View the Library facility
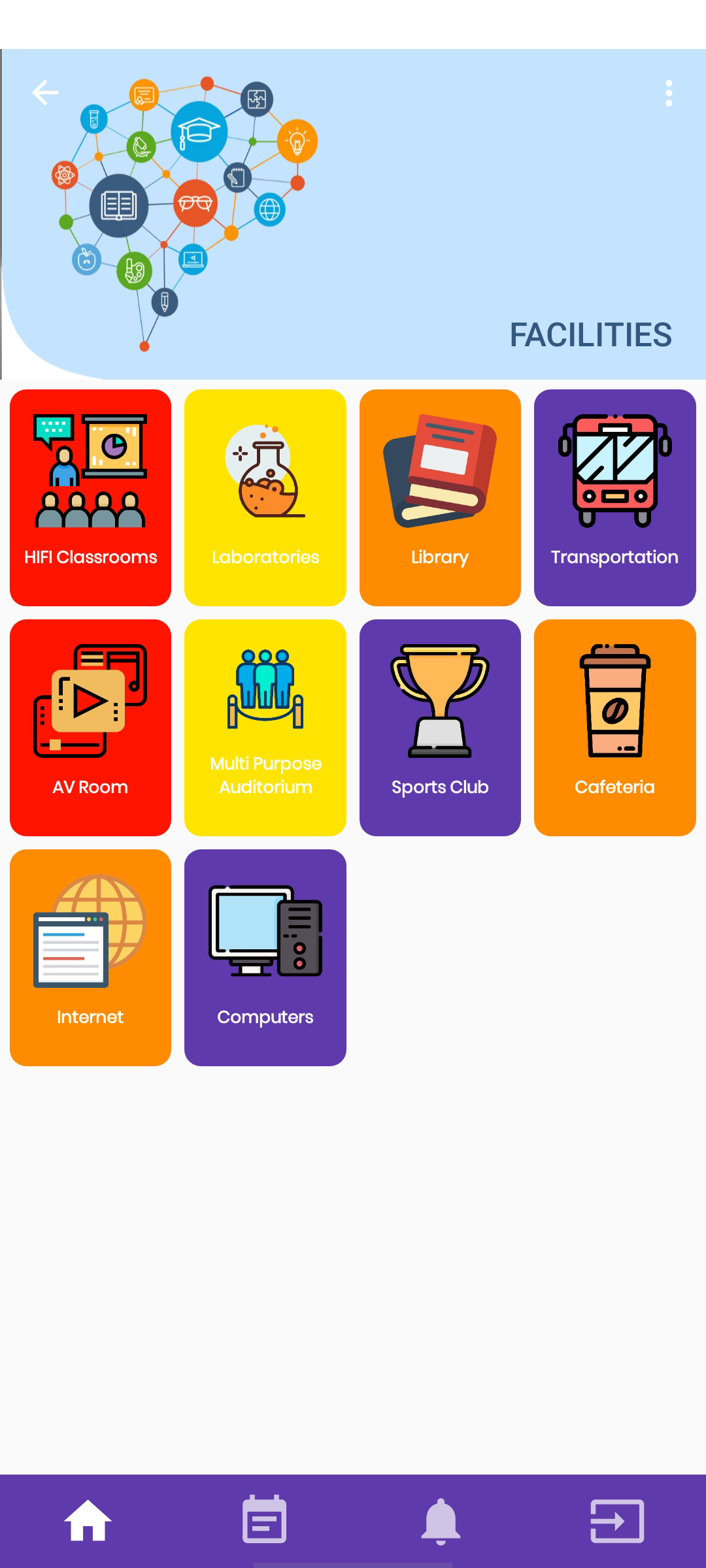 click(x=440, y=497)
